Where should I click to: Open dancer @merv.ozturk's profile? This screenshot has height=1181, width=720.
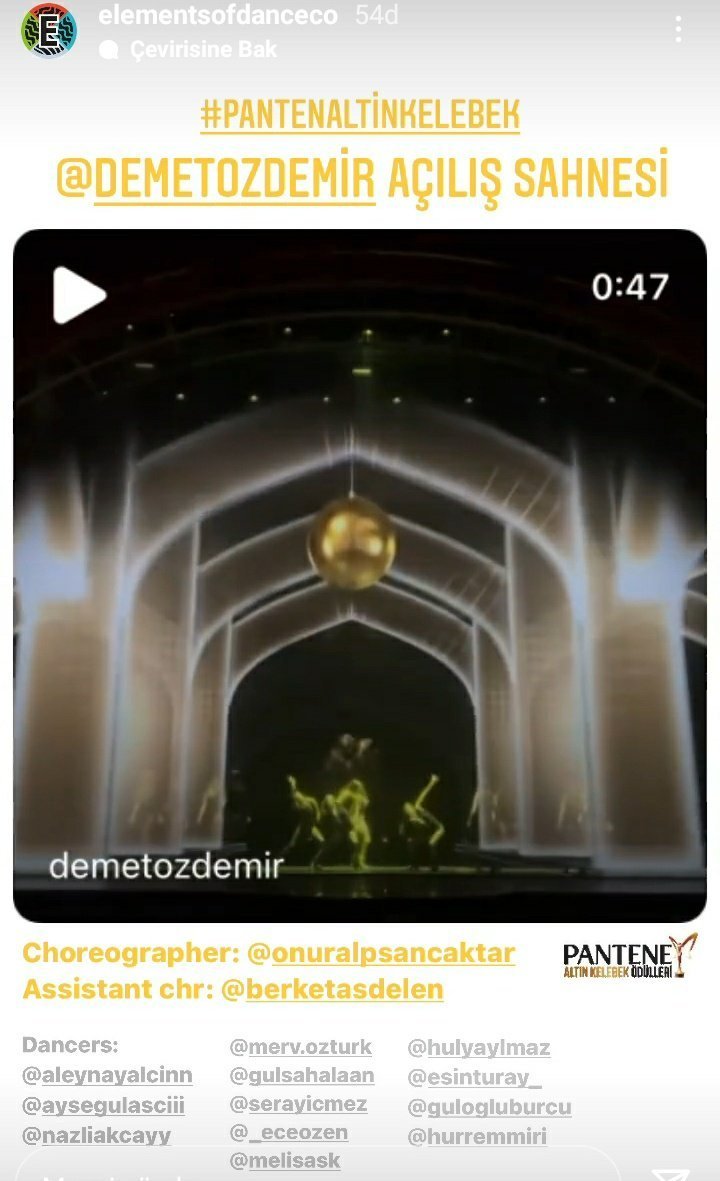301,1047
